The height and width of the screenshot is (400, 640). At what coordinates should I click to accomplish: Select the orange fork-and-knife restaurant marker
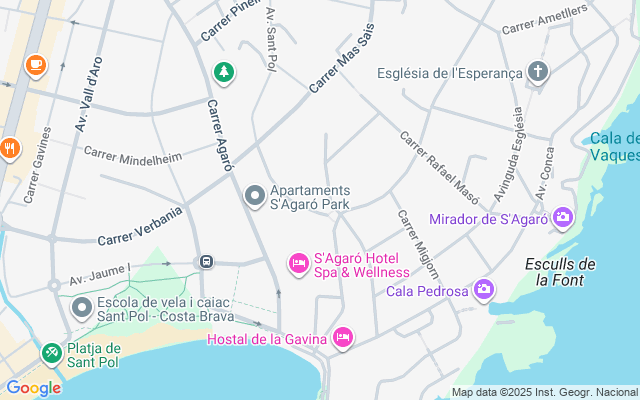[10, 149]
